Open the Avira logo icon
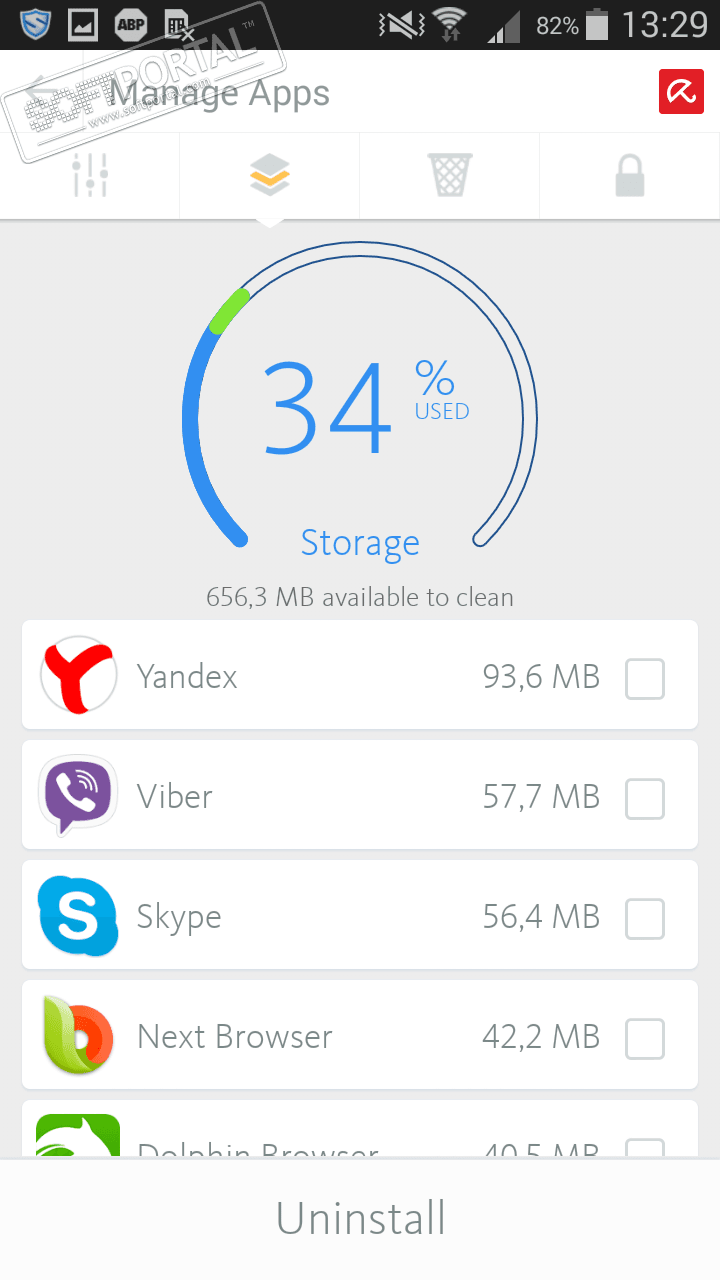Screen dimensions: 720x1280 tap(681, 92)
